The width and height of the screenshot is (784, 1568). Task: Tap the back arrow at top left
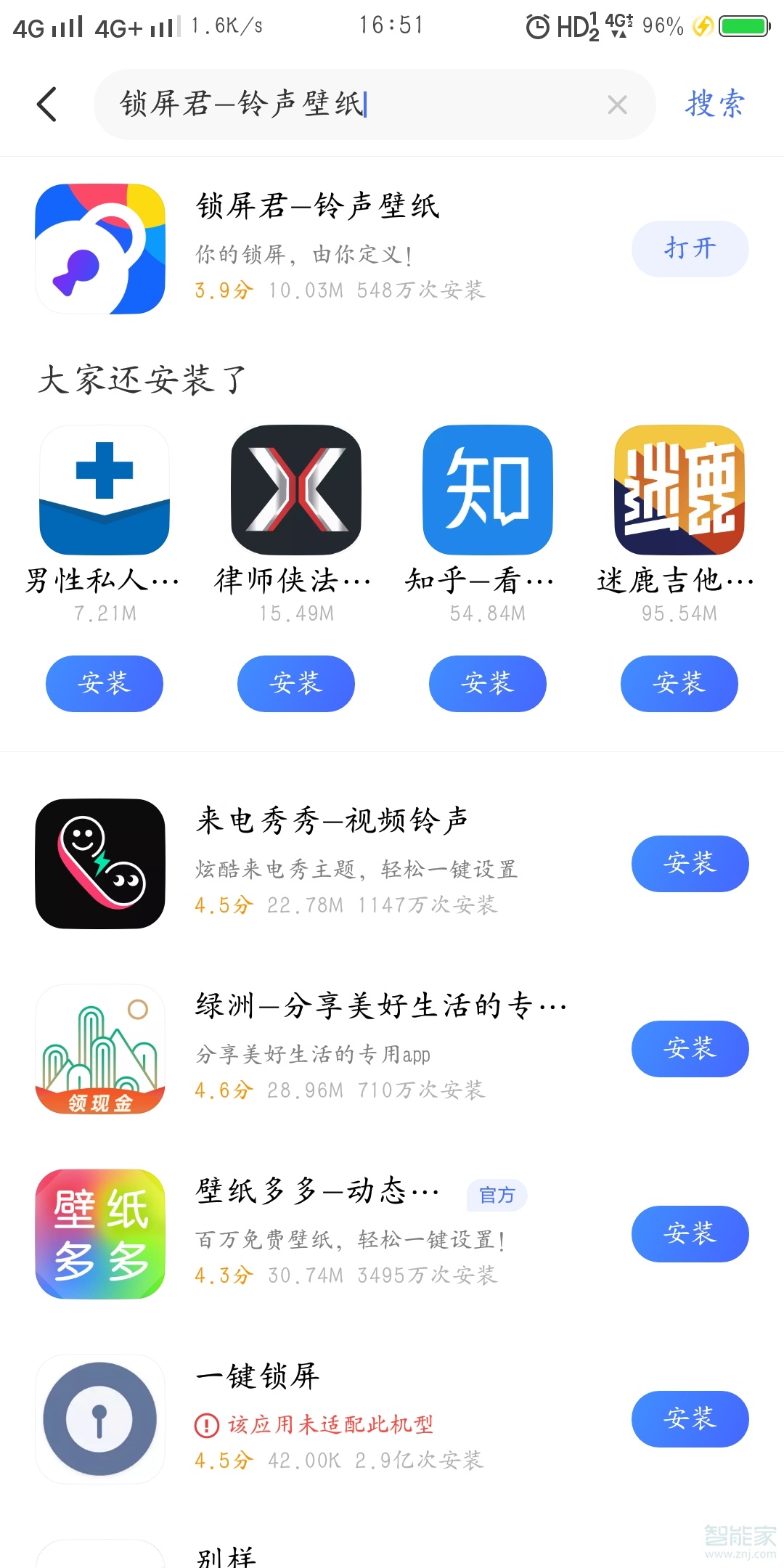point(46,104)
